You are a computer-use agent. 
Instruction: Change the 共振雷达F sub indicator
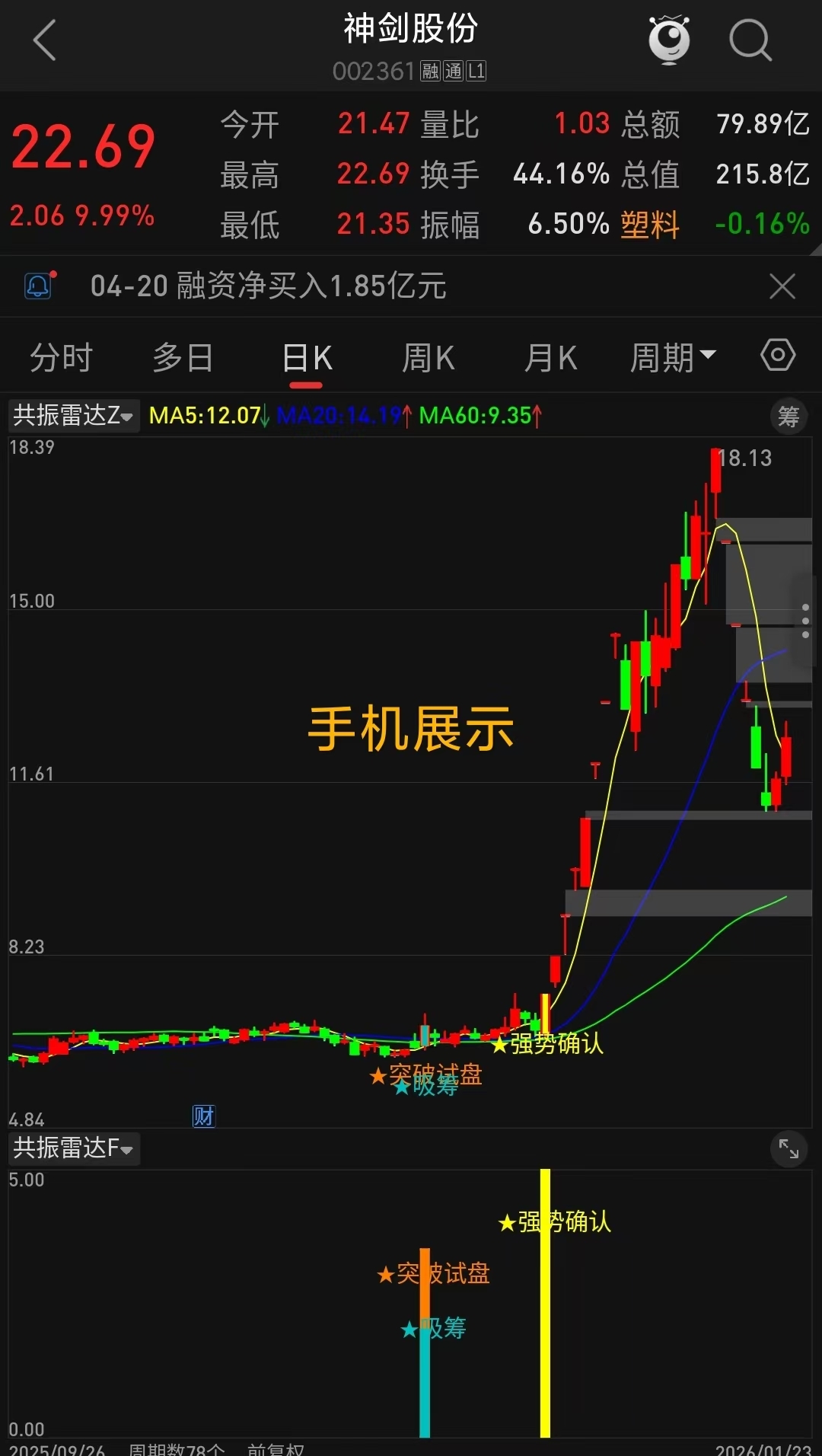[x=73, y=1148]
